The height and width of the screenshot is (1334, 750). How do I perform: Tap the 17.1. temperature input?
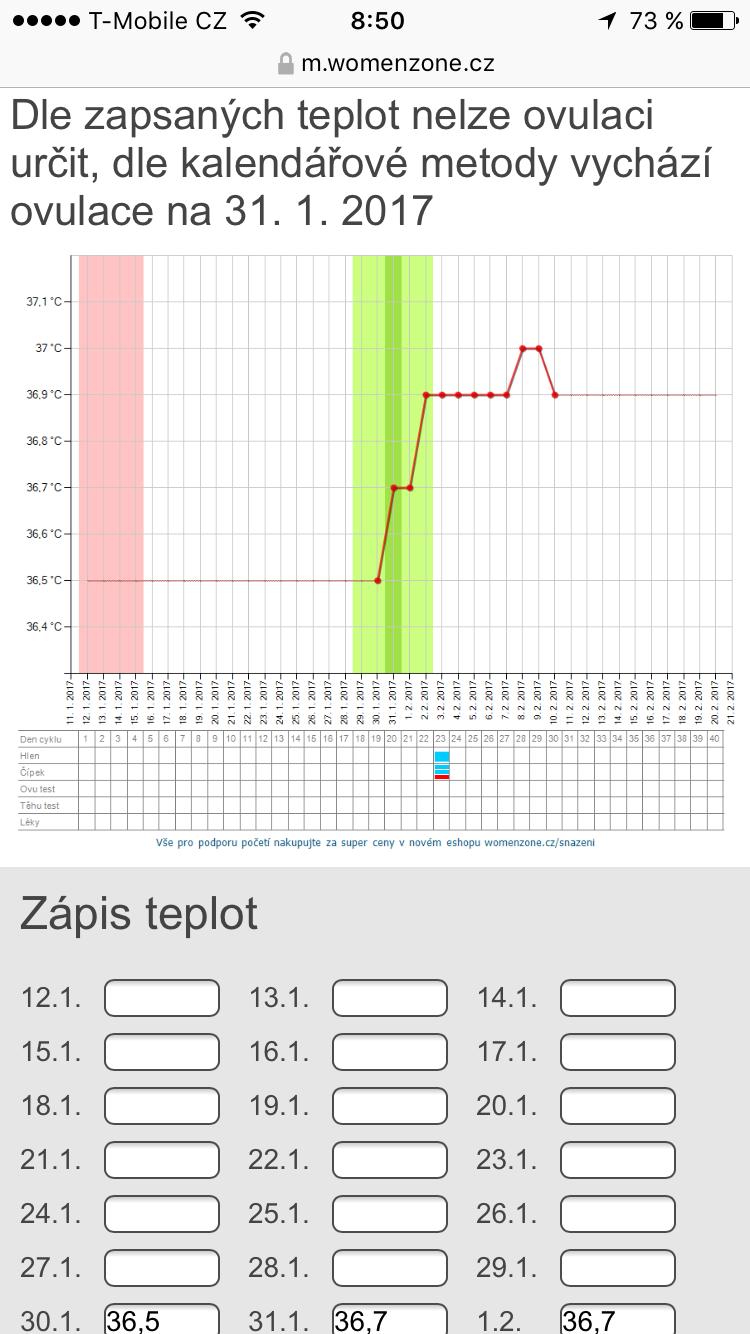[x=618, y=1052]
